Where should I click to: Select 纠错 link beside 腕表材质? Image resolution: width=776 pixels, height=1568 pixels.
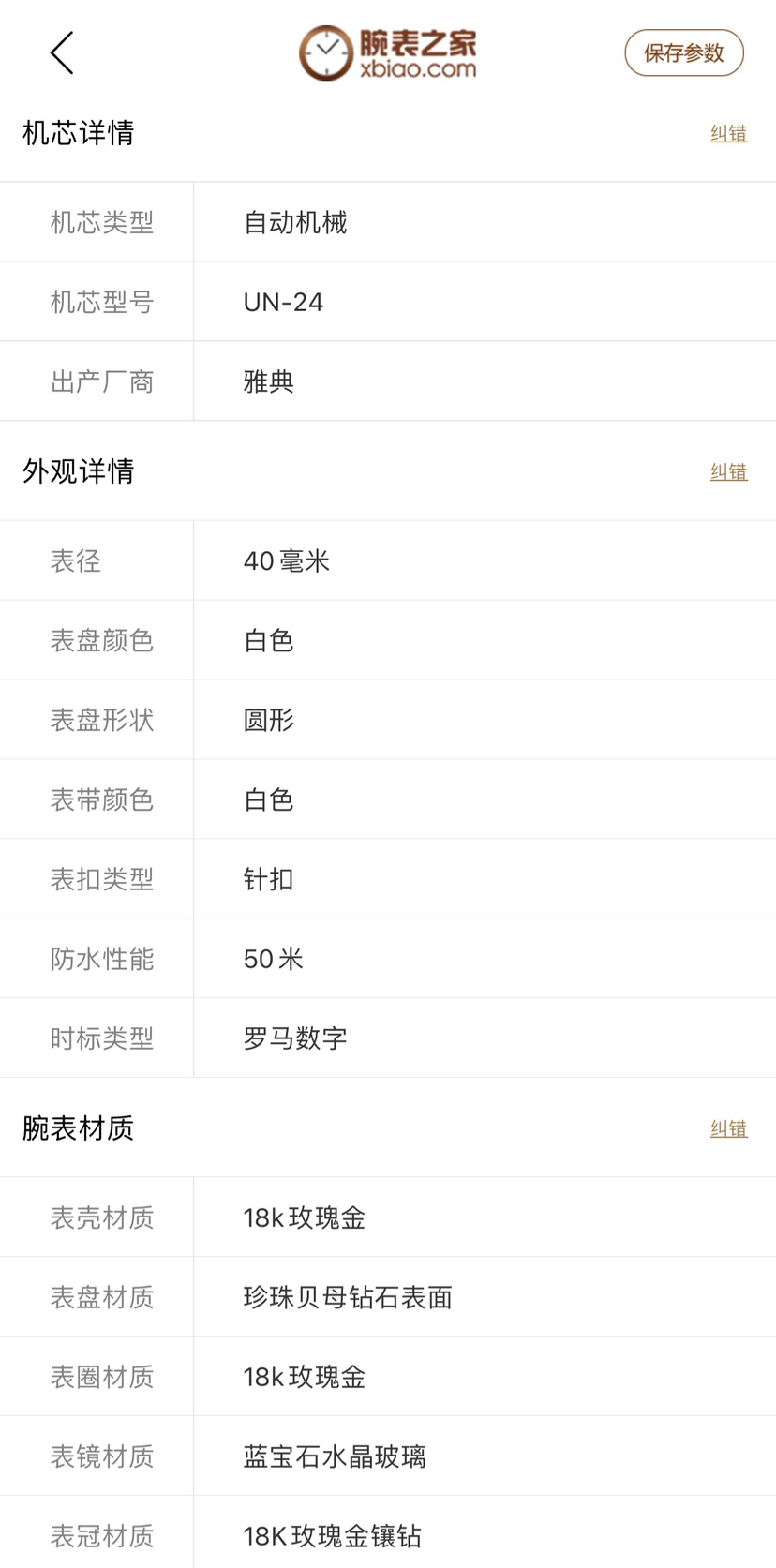[728, 1128]
